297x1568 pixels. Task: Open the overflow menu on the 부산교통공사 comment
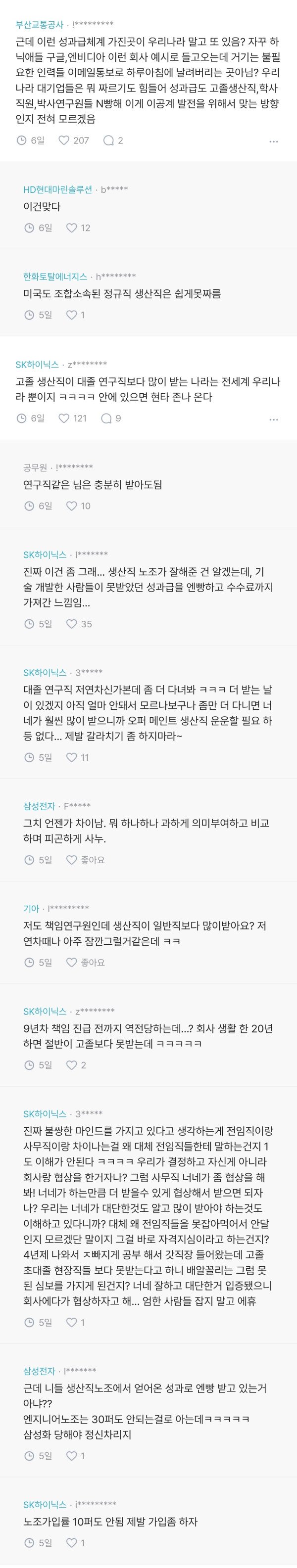pos(273,141)
